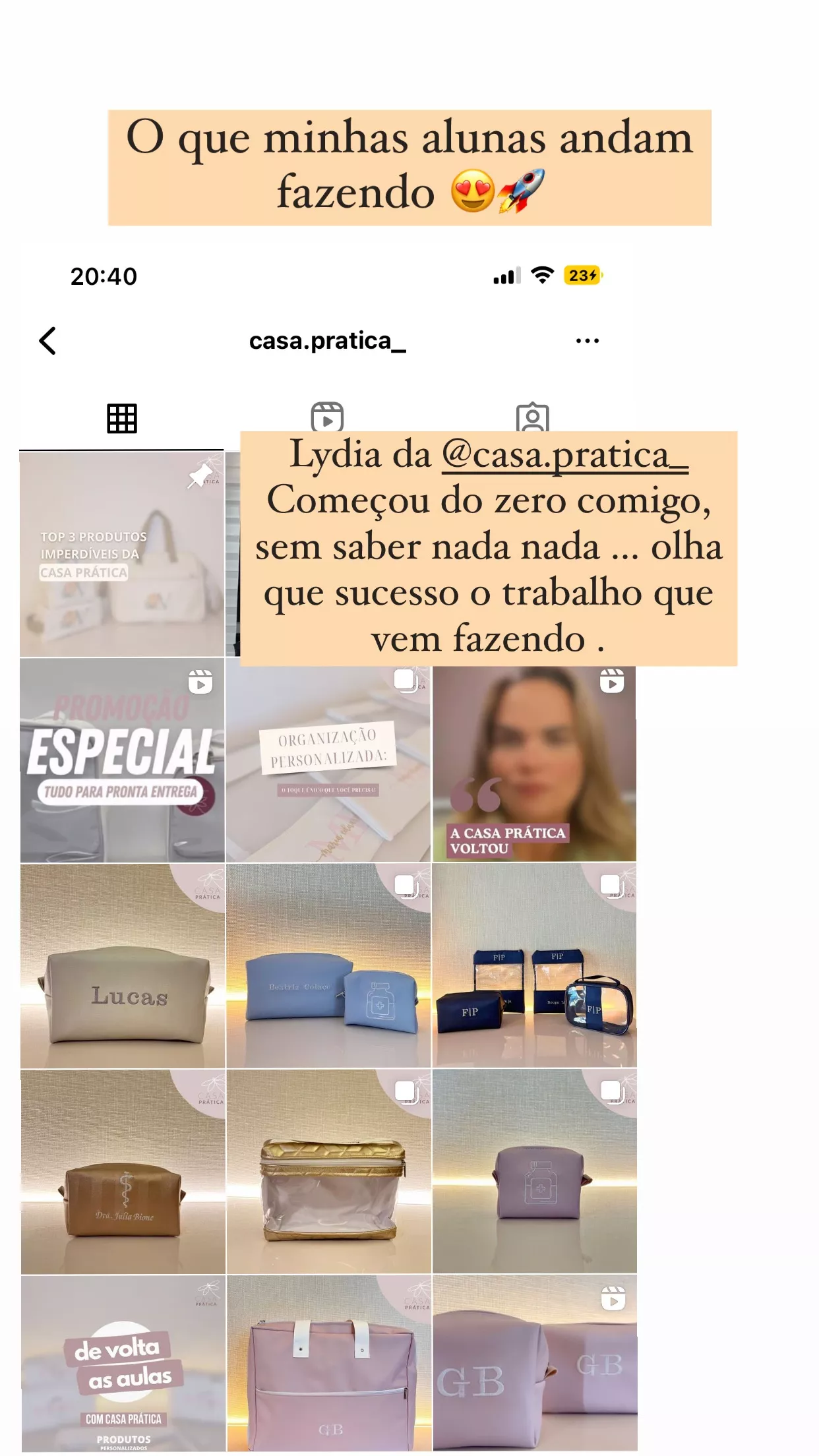The width and height of the screenshot is (819, 1456).
Task: Open the three-dot options menu
Action: pos(586,340)
